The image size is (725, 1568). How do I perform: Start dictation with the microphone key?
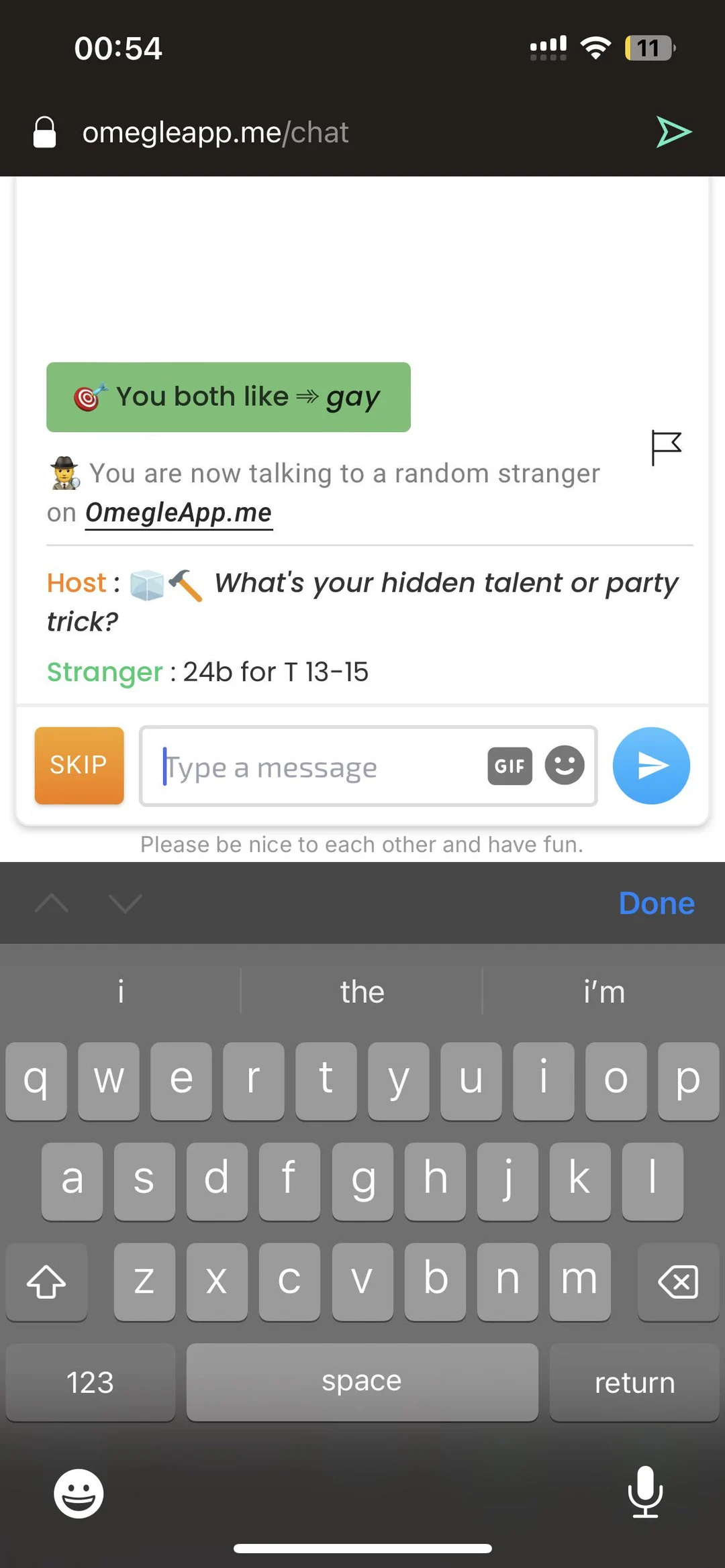[x=644, y=1492]
